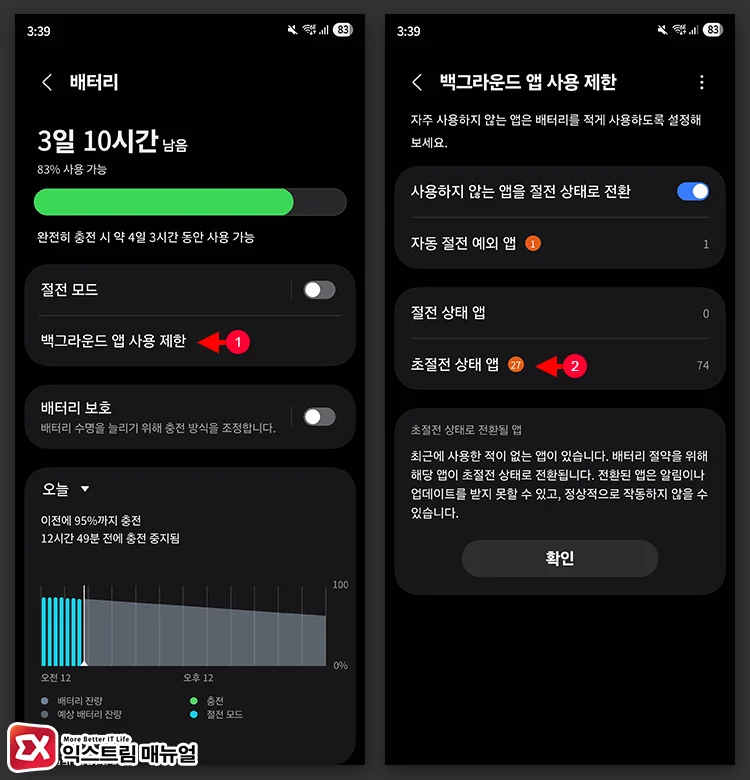
Task: Toggle the 절전 모드 switch
Action: tap(319, 290)
